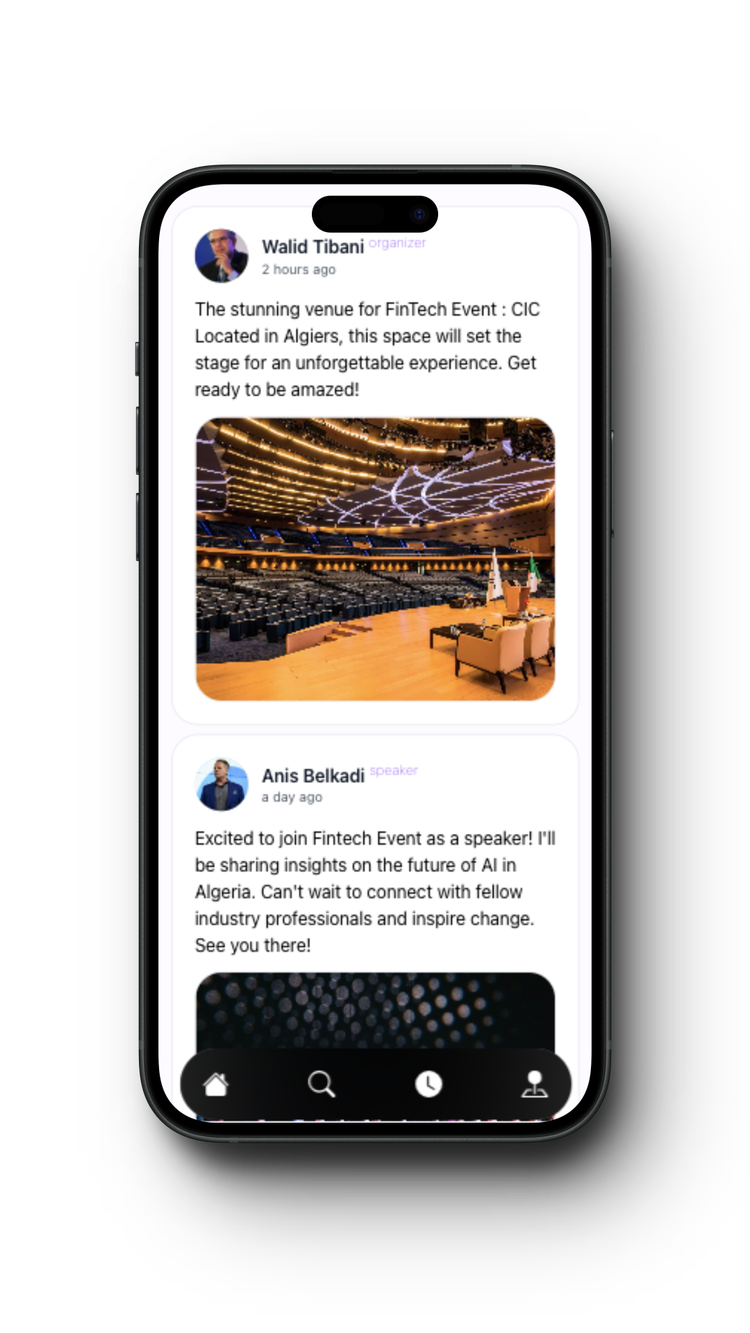View Walid Tibani's venue photo
Screen dimensions: 750x1333
(x=375, y=559)
